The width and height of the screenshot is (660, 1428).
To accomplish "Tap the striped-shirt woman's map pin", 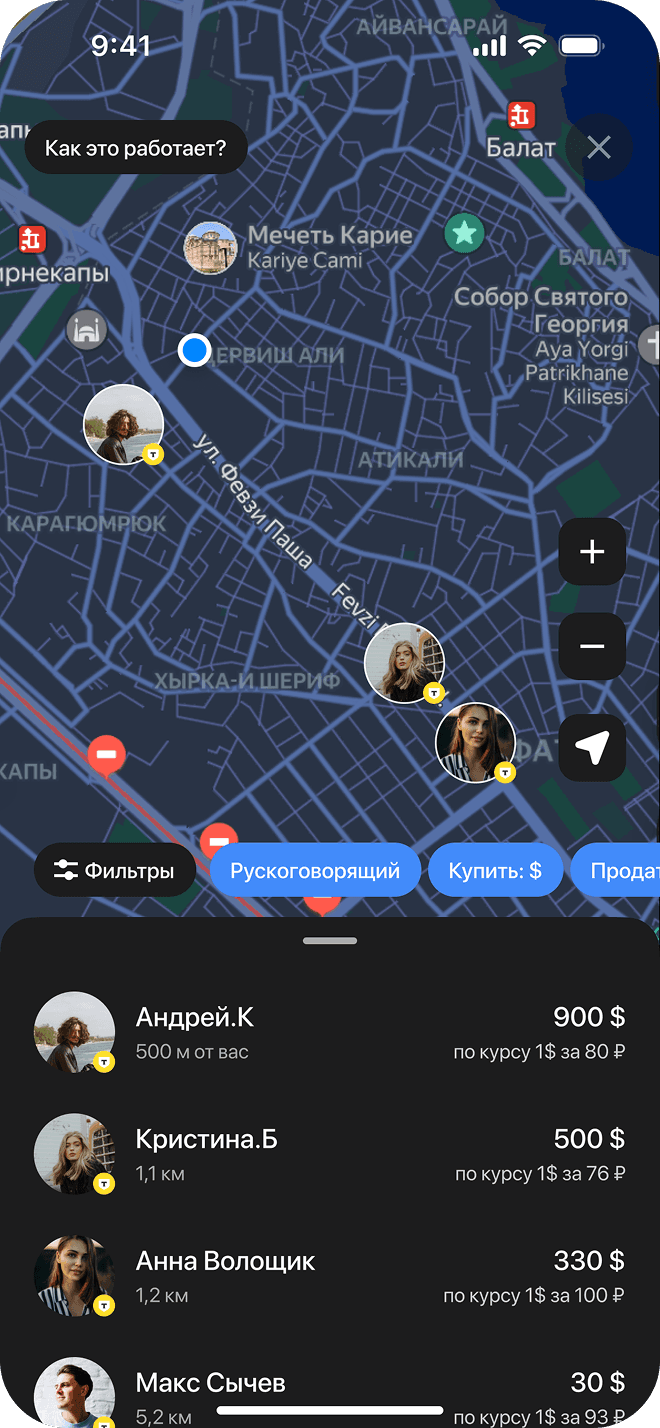I will click(475, 741).
